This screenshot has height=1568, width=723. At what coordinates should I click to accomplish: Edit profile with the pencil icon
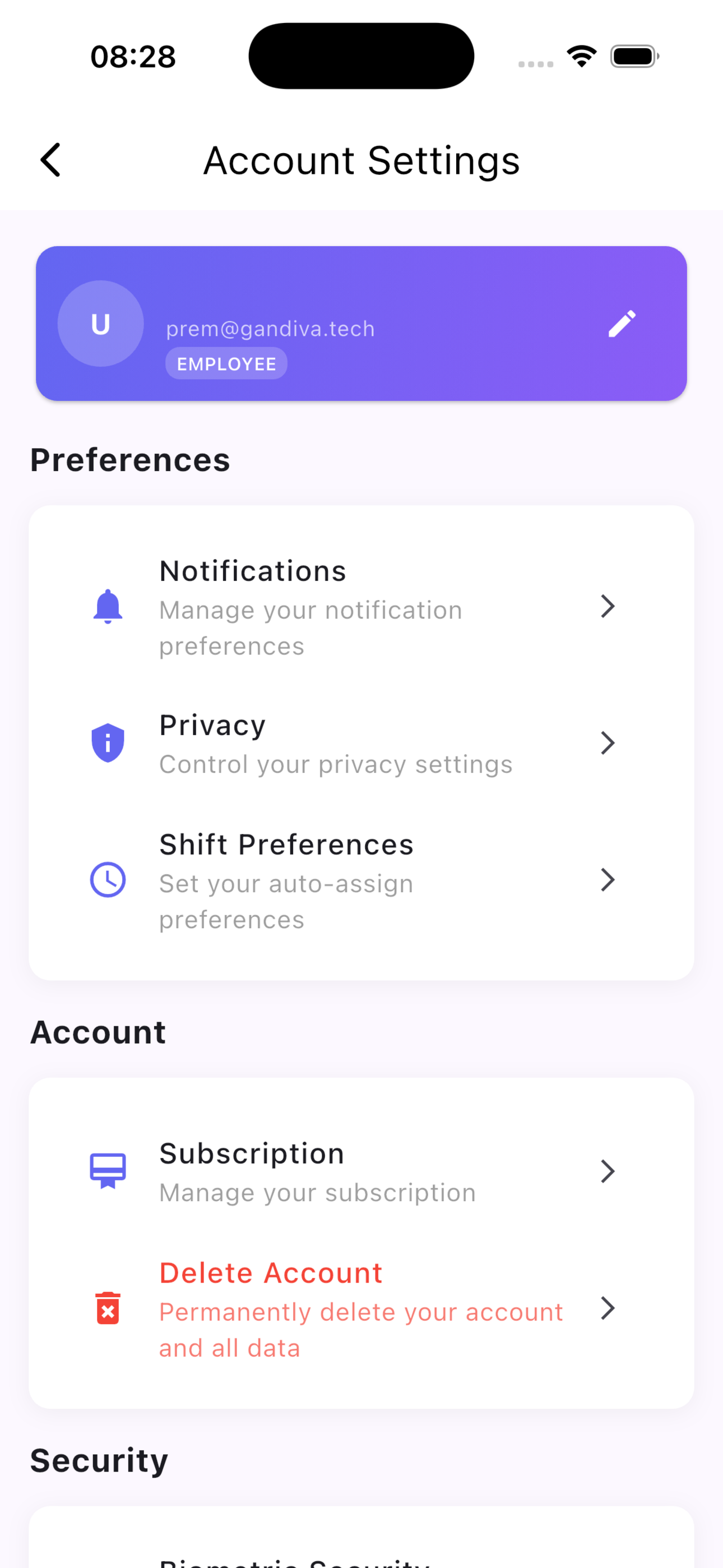point(622,324)
